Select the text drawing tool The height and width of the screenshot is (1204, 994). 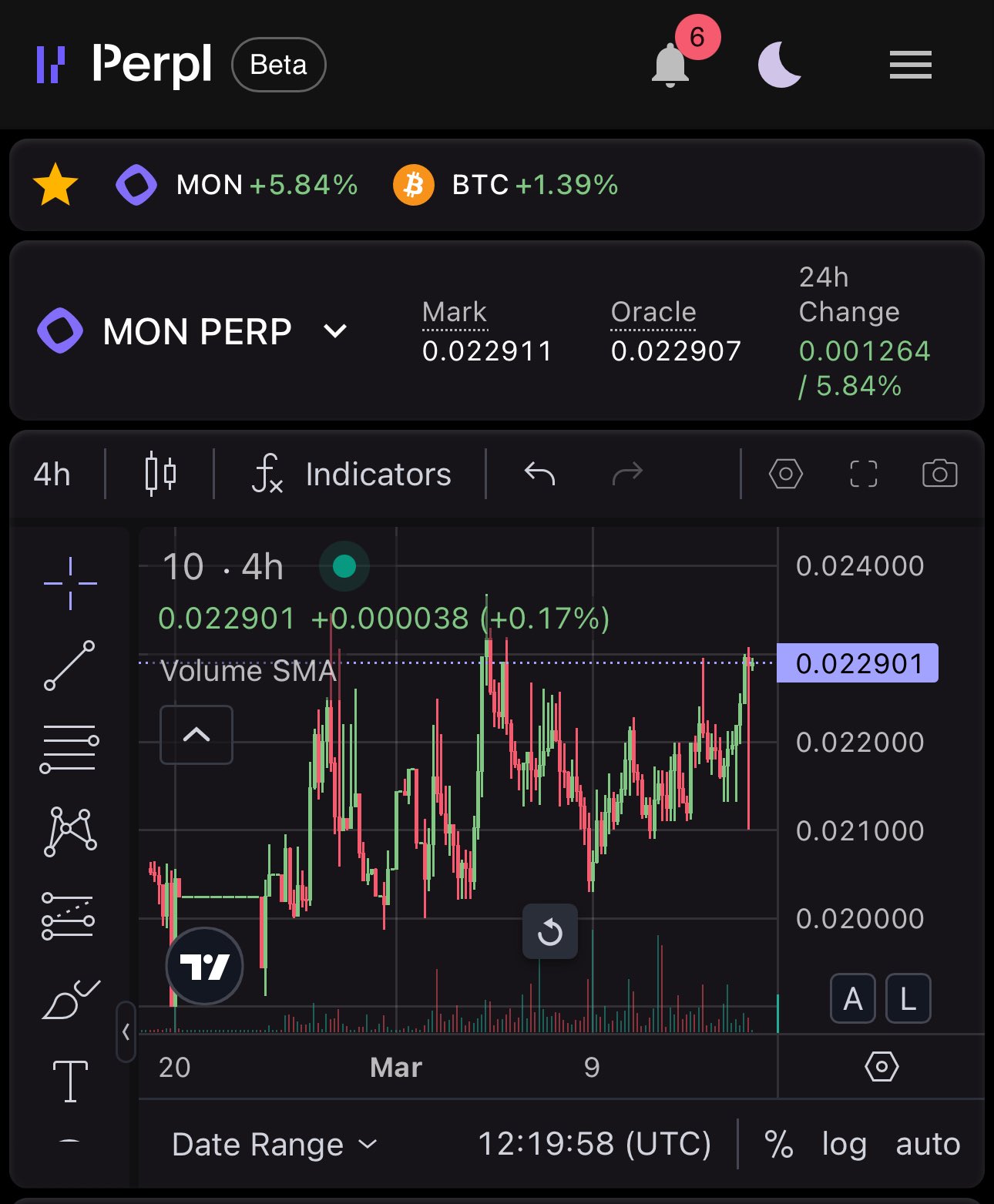click(x=69, y=1081)
